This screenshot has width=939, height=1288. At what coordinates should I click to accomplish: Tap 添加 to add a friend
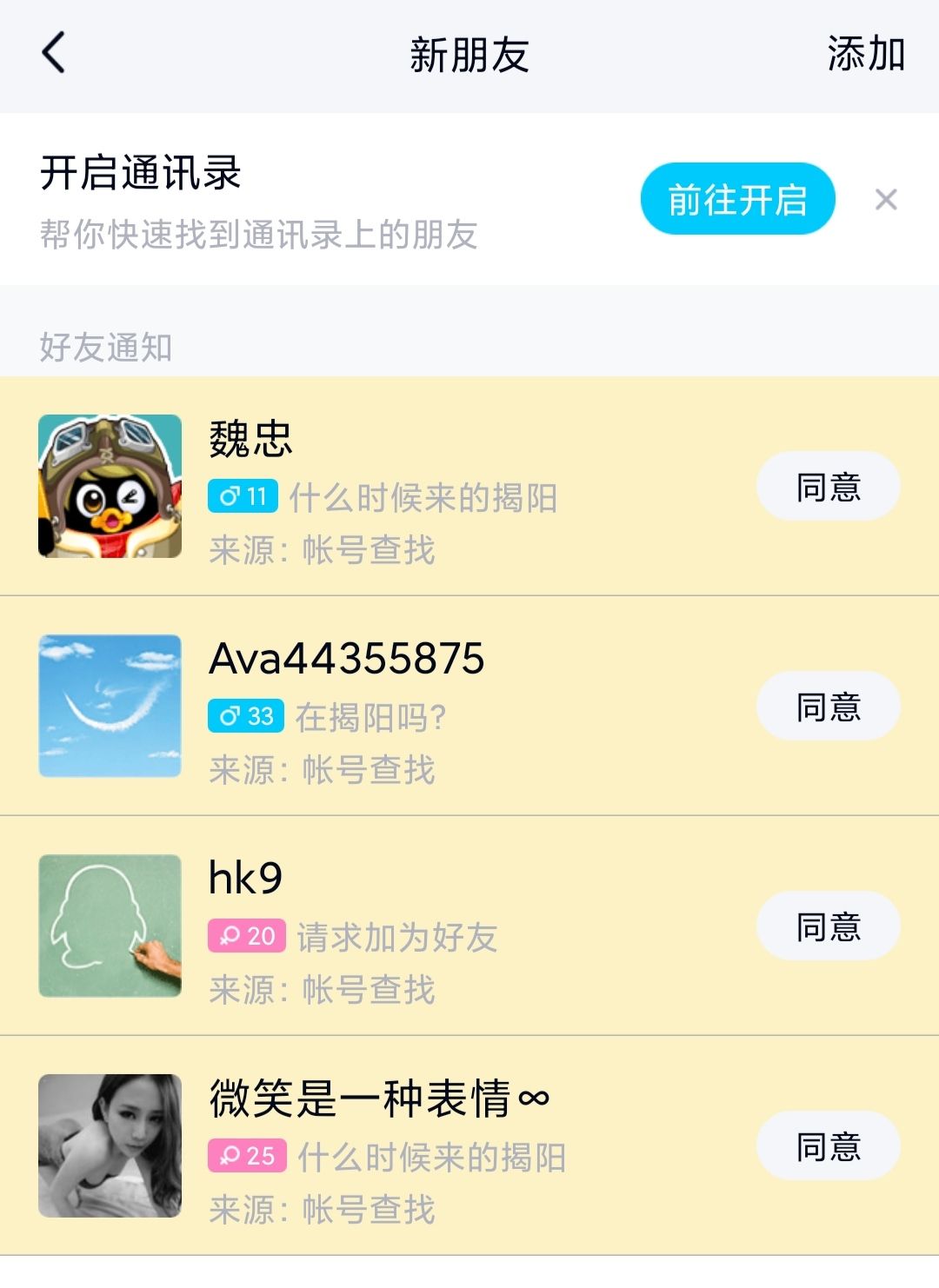(865, 54)
